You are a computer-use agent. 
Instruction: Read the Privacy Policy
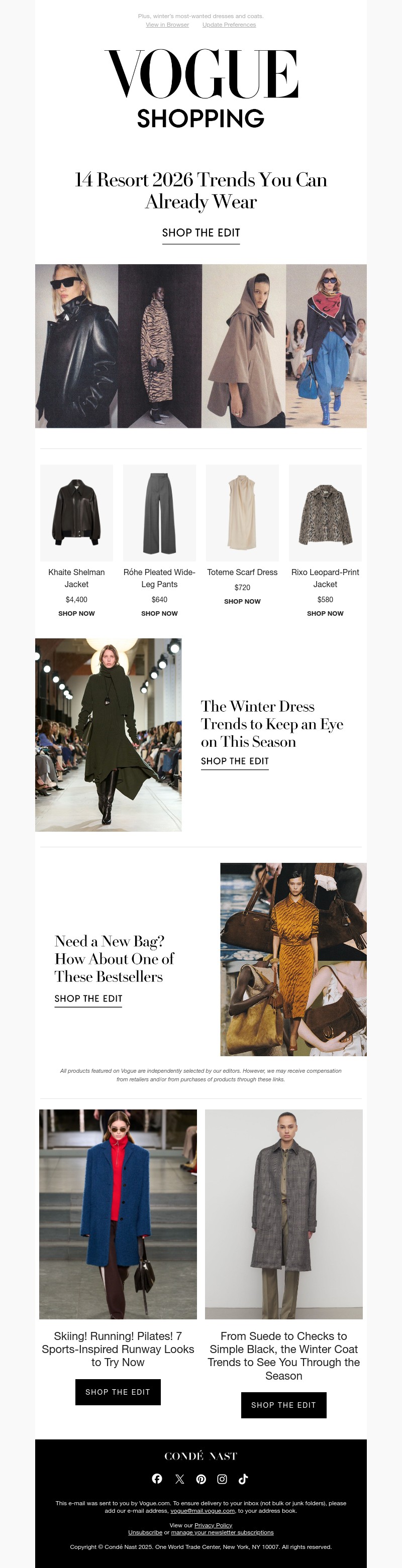(213, 1525)
